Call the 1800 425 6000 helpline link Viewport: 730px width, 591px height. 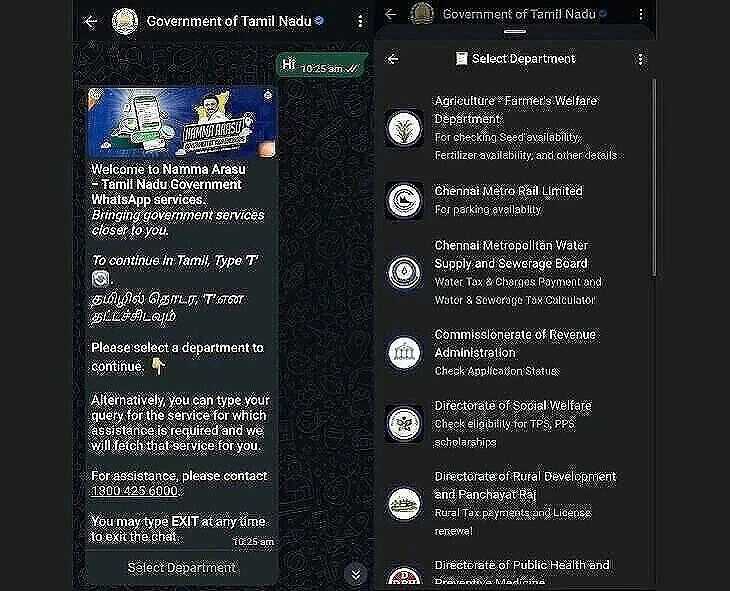point(135,492)
